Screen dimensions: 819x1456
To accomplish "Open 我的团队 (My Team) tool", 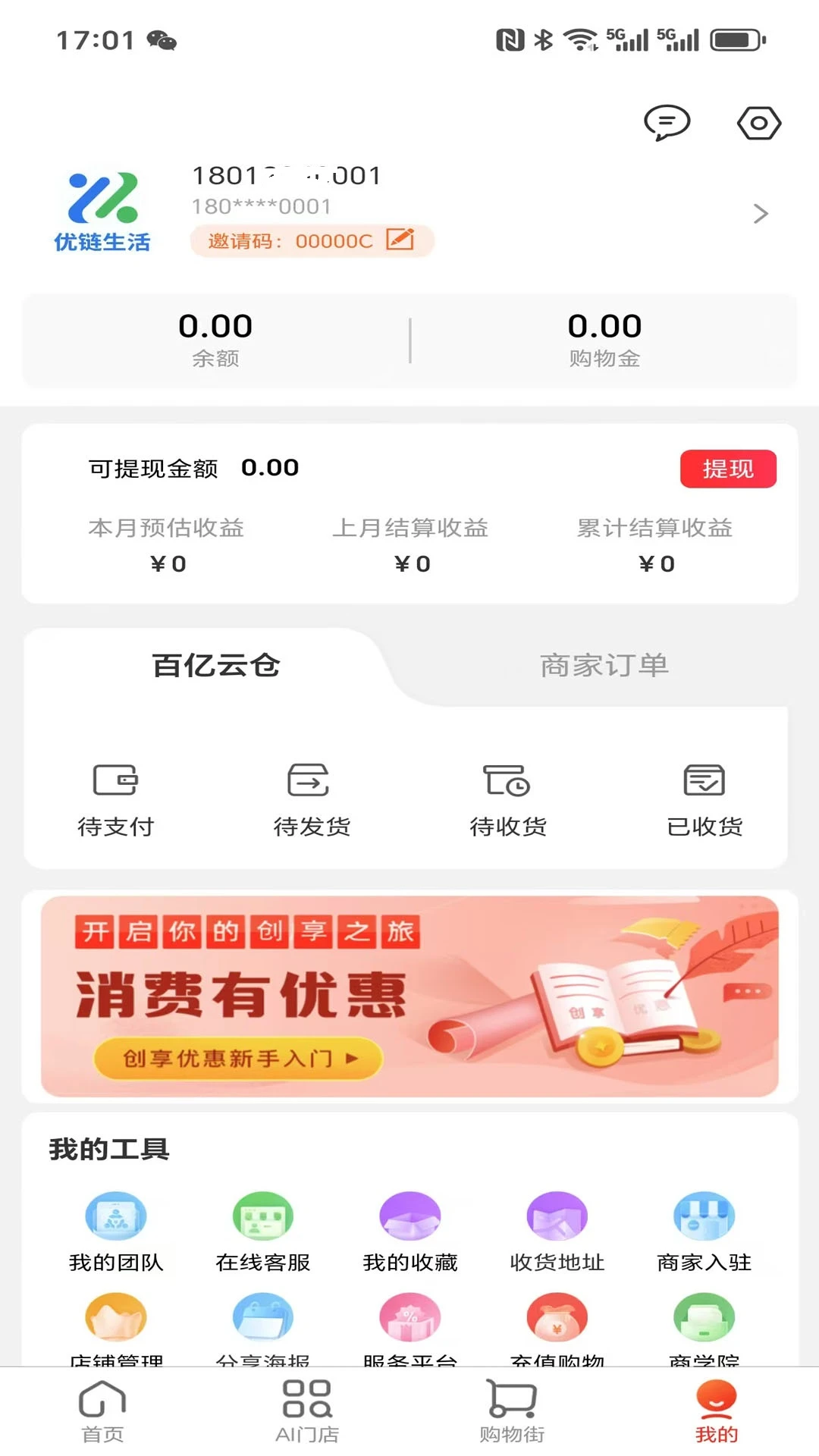I will [114, 1227].
